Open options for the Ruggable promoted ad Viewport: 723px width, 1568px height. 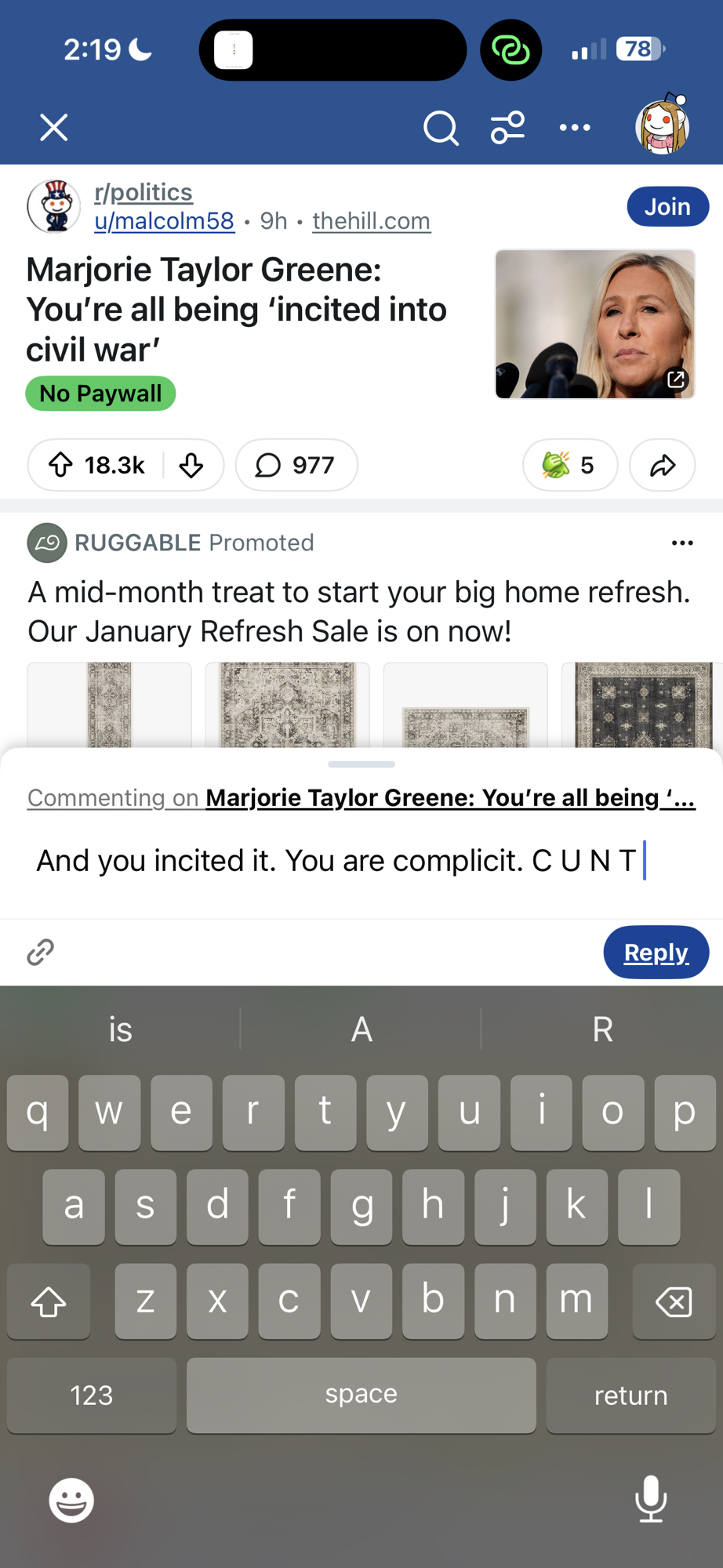(x=682, y=543)
